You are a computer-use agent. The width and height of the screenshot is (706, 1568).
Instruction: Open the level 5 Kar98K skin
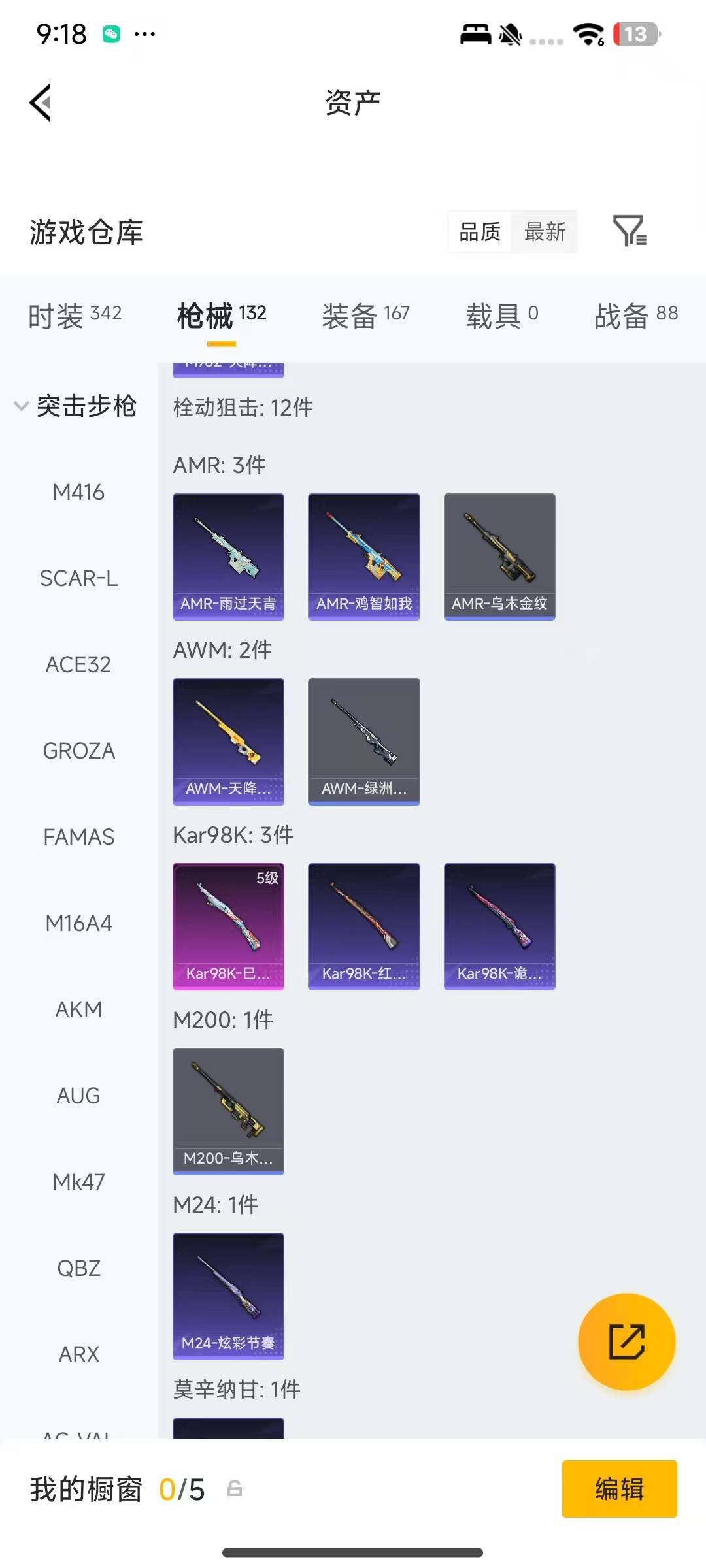[x=228, y=926]
